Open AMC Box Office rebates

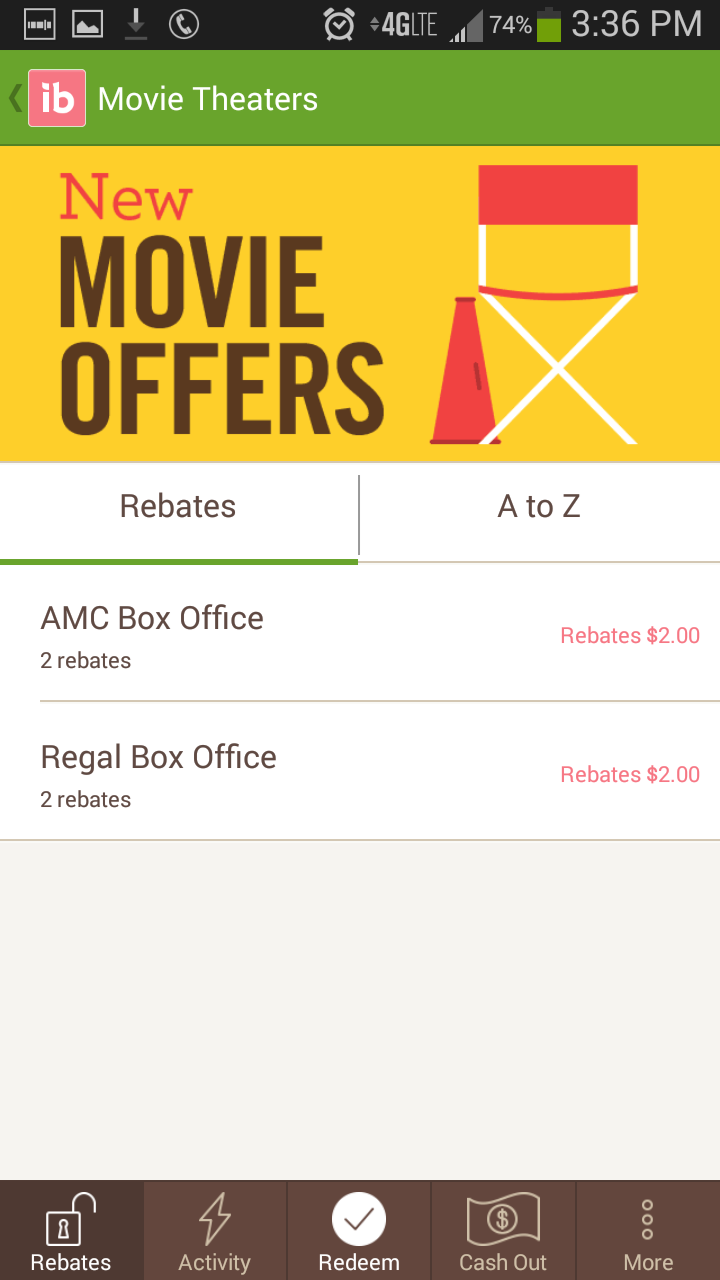360,634
